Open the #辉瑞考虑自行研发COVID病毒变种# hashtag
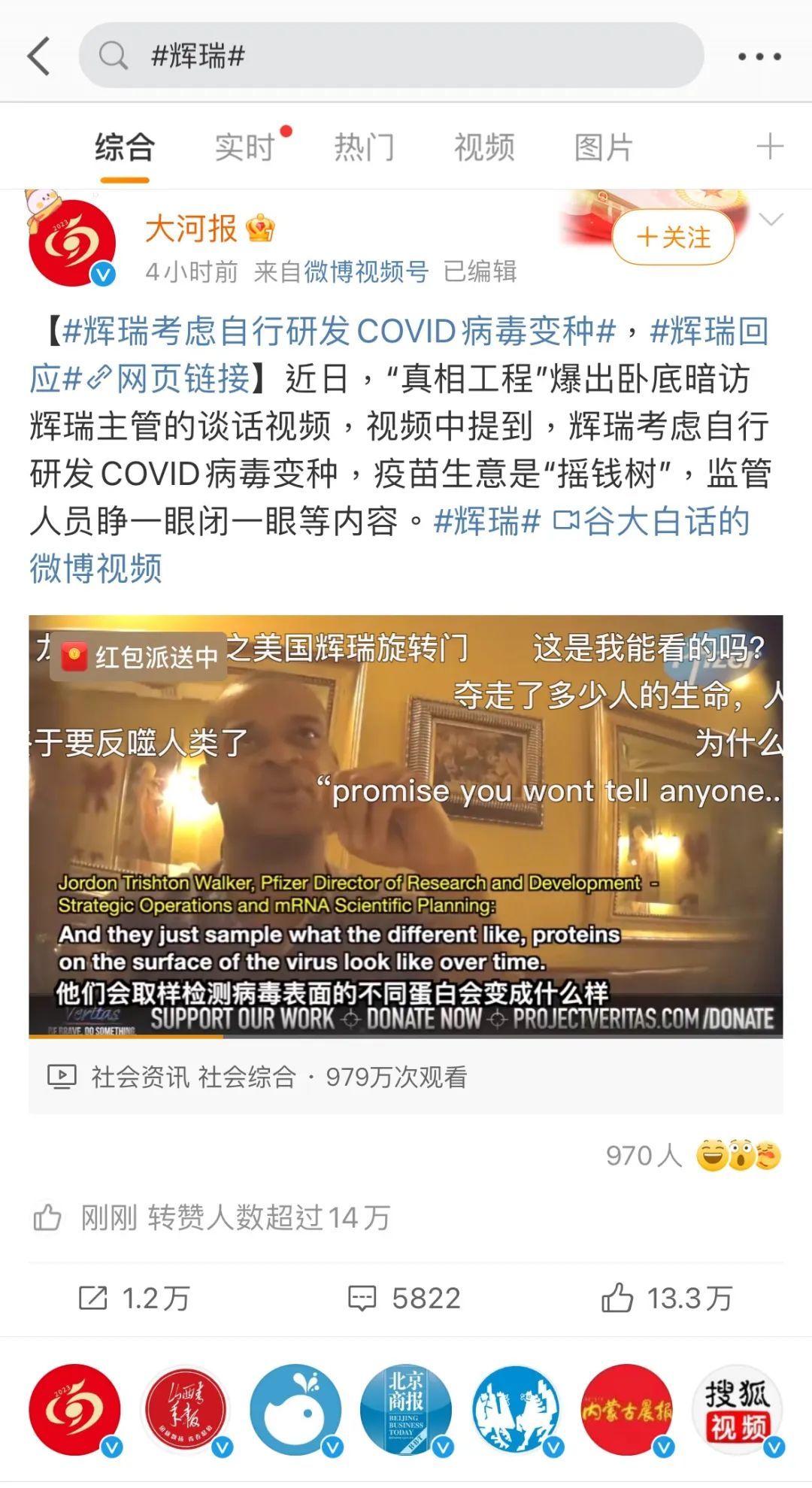This screenshot has height=1488, width=812. (338, 332)
